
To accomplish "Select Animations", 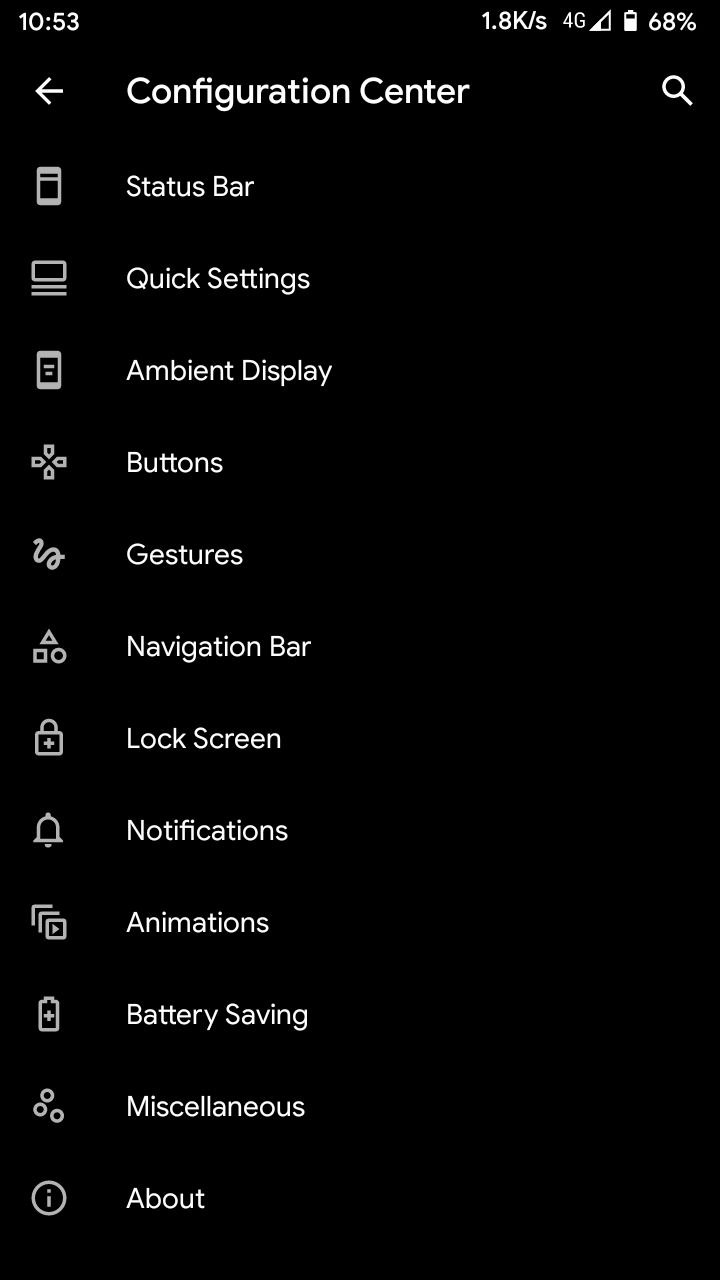I will (360, 923).
